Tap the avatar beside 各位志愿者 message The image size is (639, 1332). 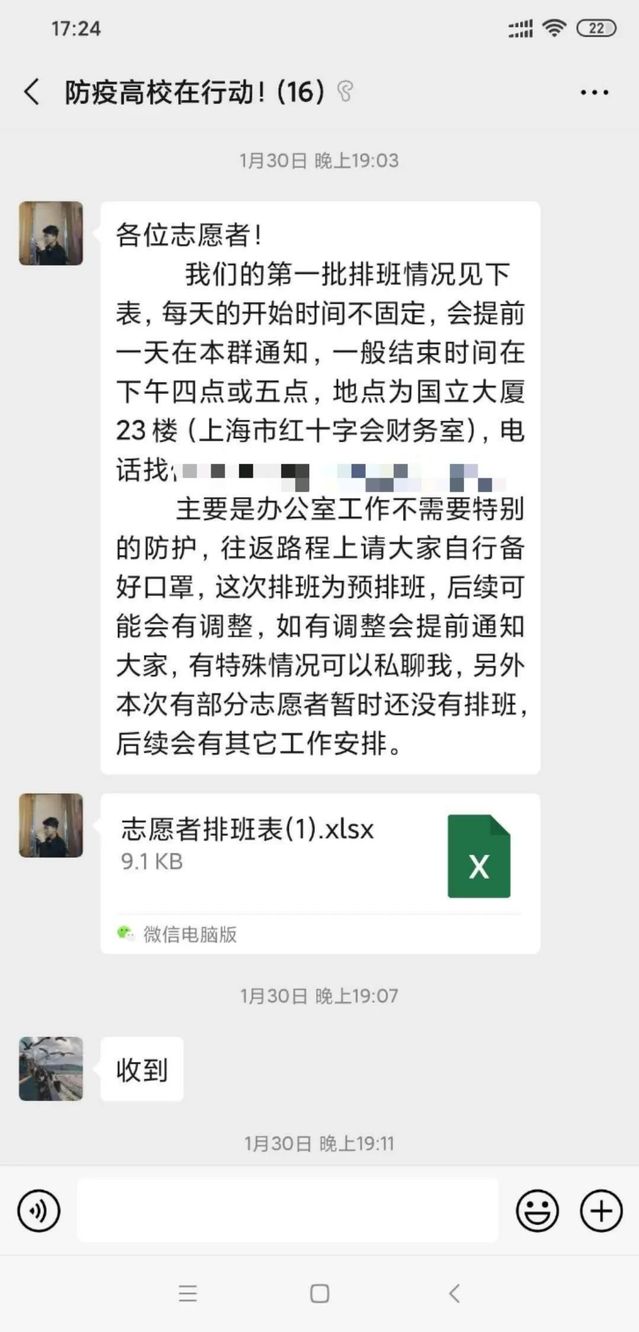pos(51,233)
